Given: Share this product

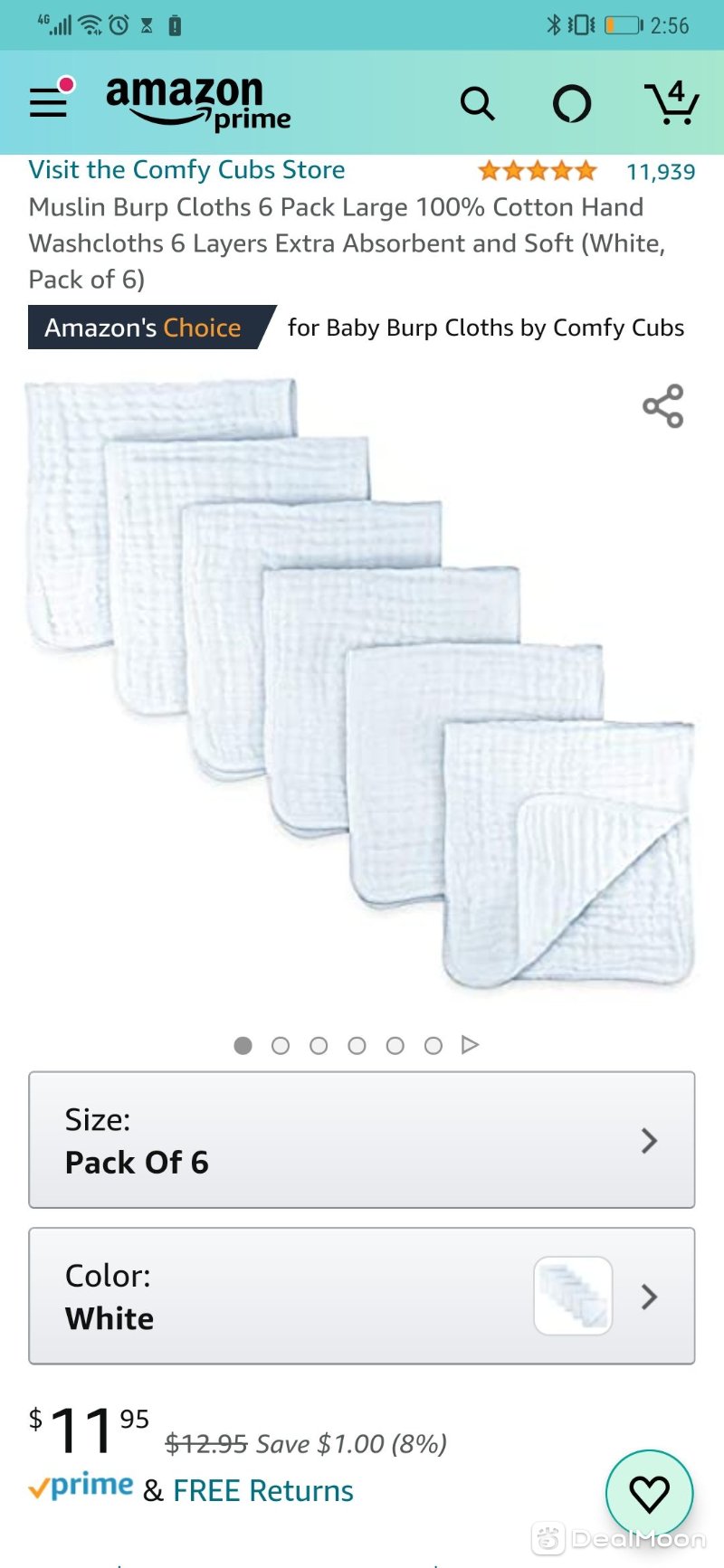Looking at the screenshot, I should click(x=663, y=406).
